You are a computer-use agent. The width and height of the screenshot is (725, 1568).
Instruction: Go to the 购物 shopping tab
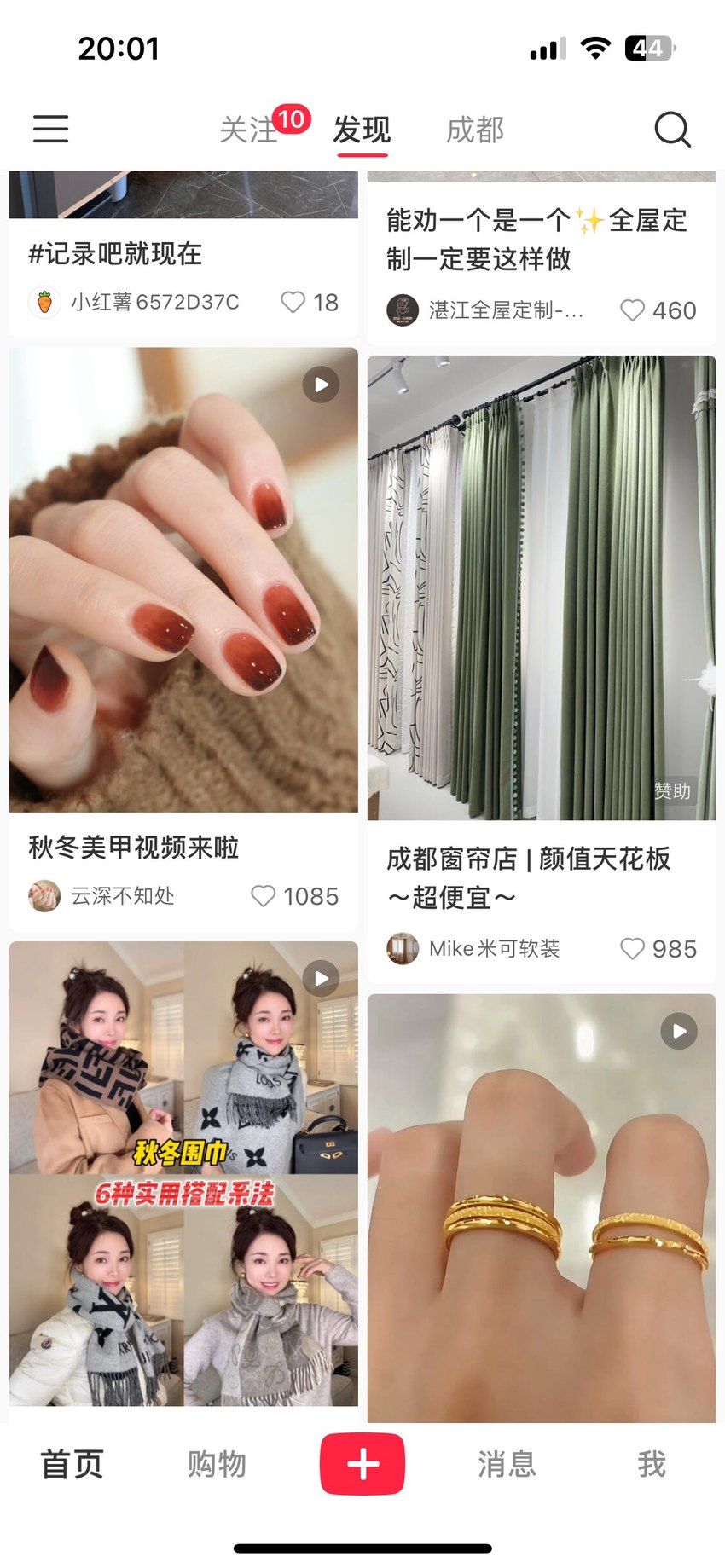pos(217,1464)
